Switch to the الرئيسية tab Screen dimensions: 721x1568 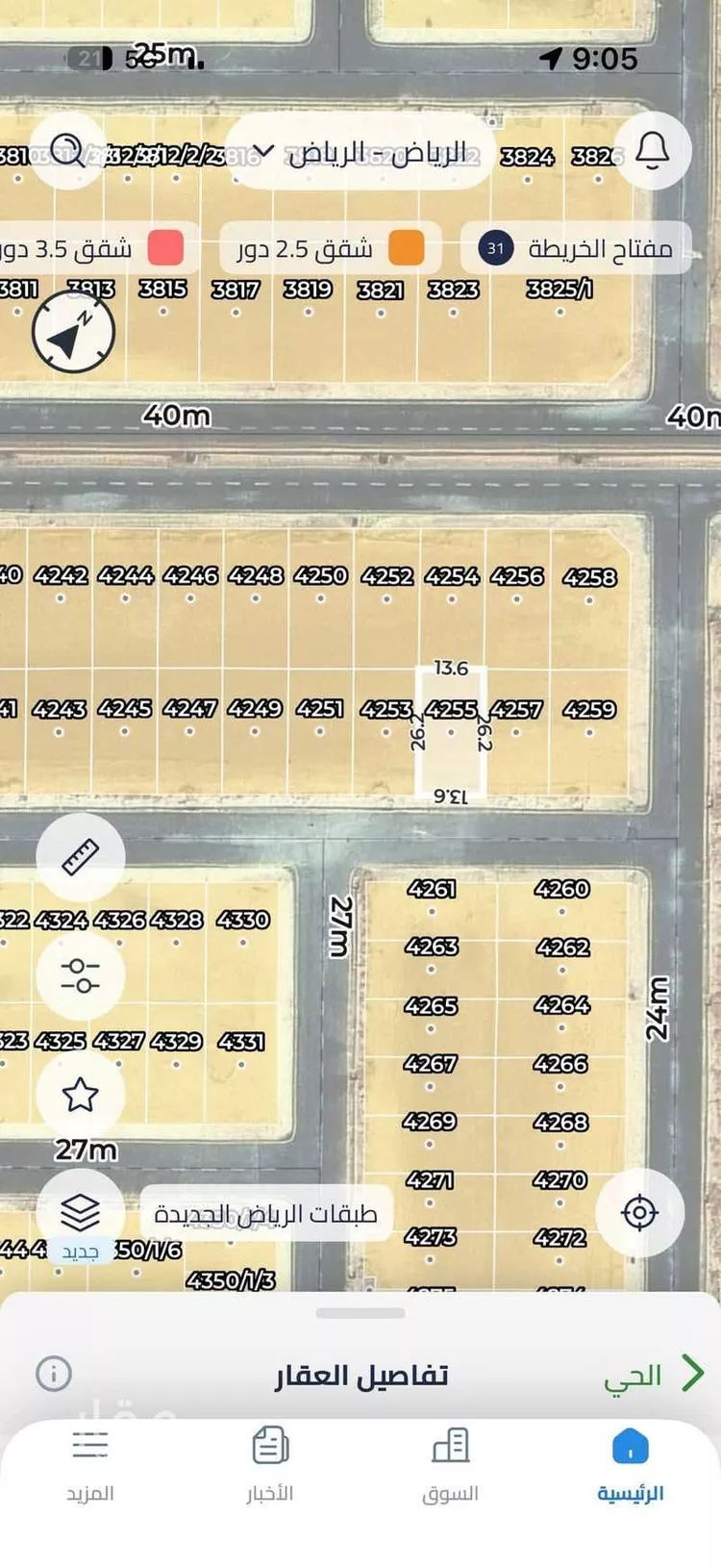[631, 1464]
